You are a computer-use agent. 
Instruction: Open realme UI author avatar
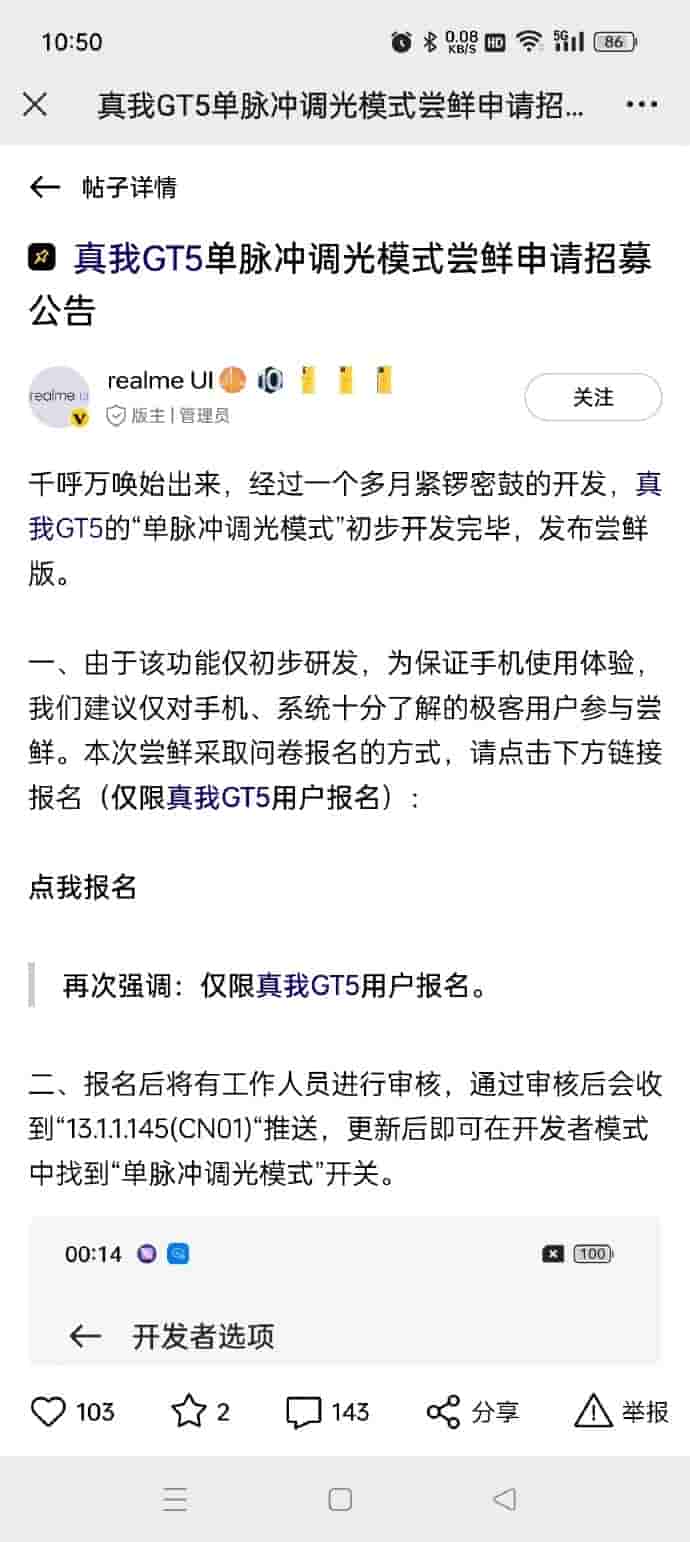(x=59, y=397)
